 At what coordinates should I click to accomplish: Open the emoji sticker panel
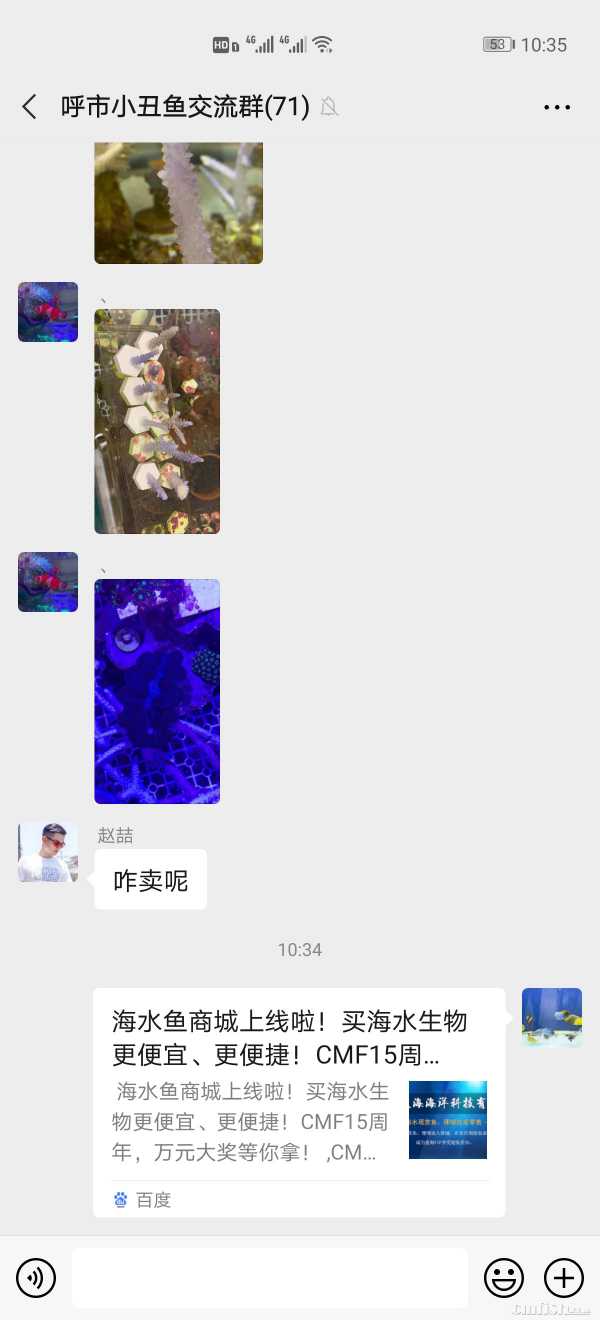pyautogui.click(x=504, y=1277)
